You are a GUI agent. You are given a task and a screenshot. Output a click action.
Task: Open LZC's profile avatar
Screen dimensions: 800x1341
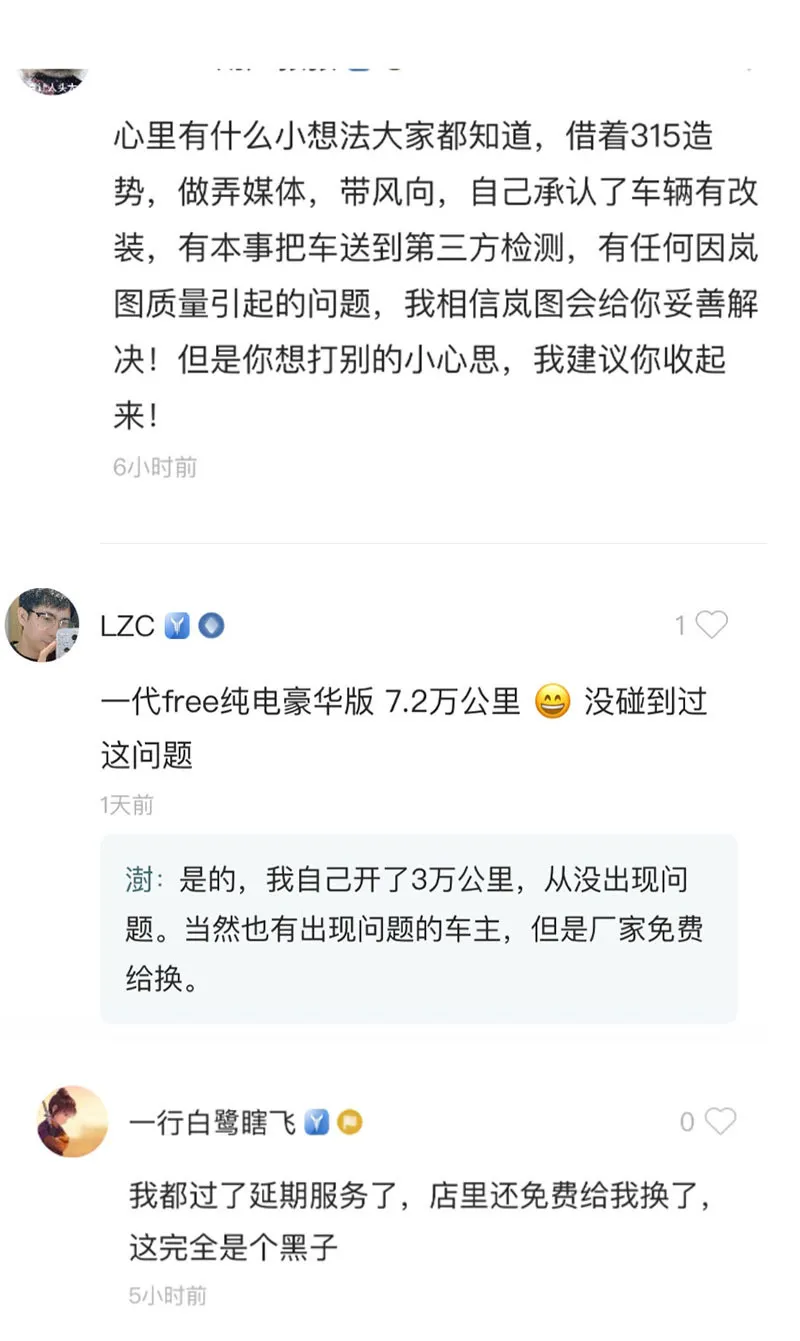(42, 625)
